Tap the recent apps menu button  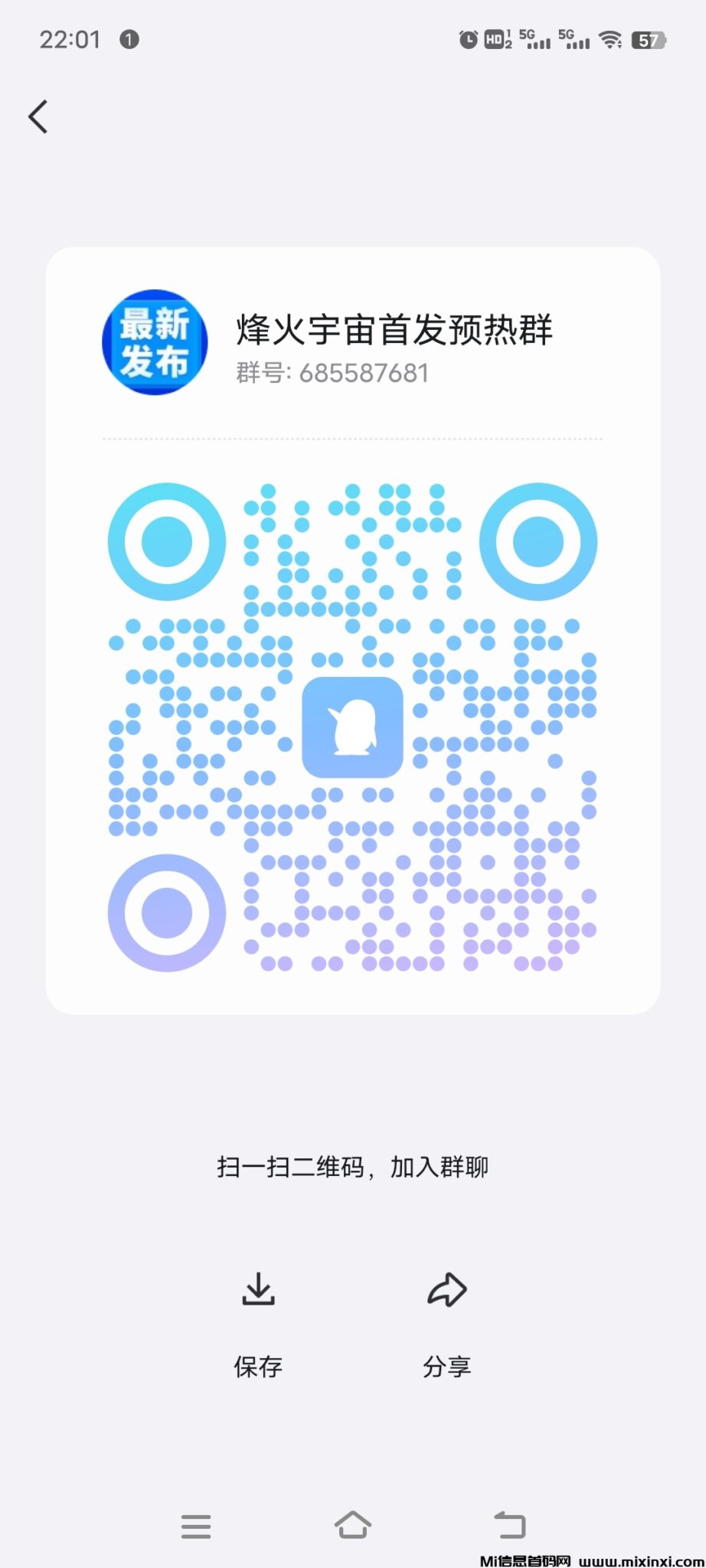point(196,1526)
